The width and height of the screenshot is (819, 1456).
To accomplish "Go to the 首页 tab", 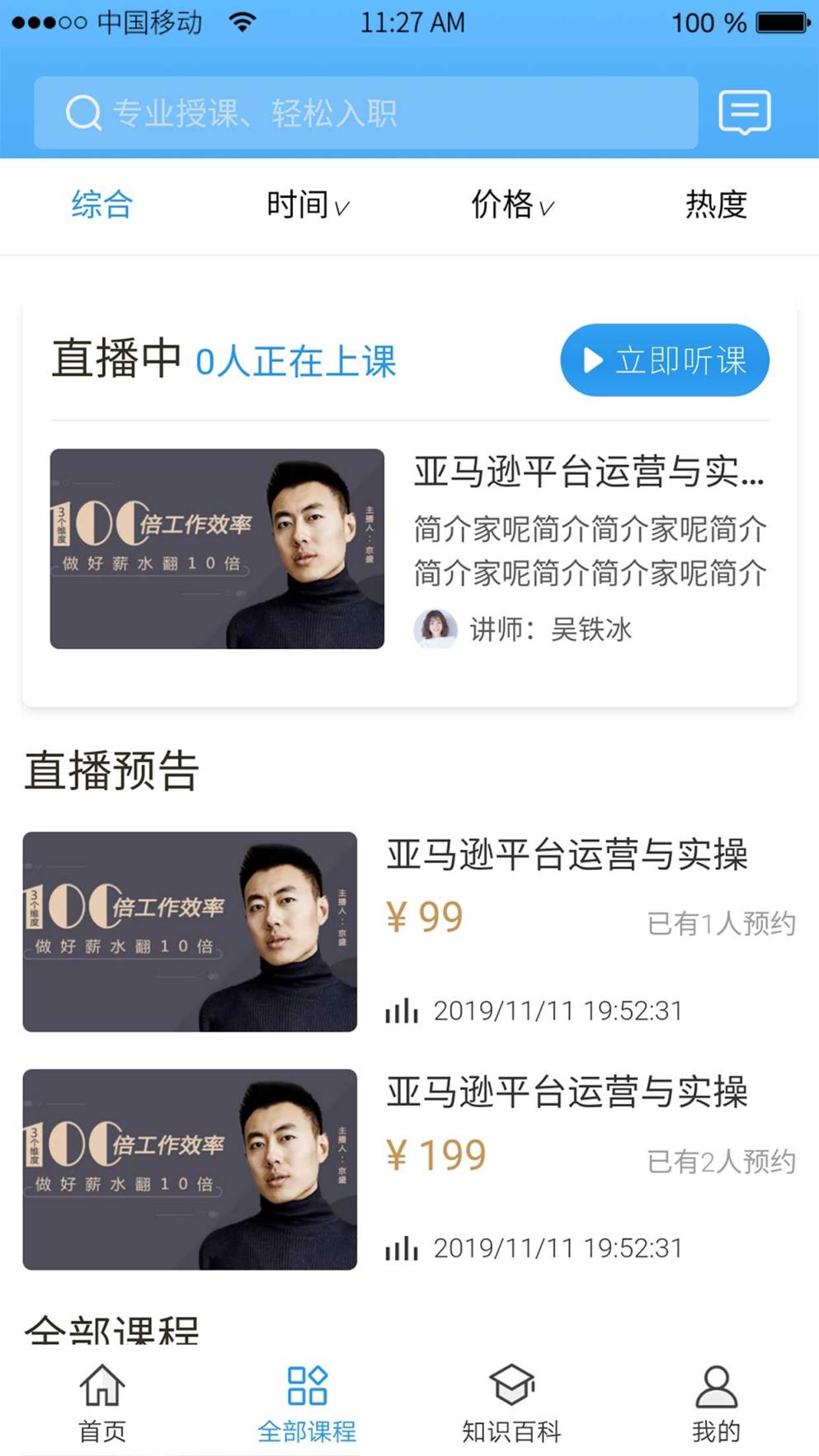I will (x=102, y=1403).
